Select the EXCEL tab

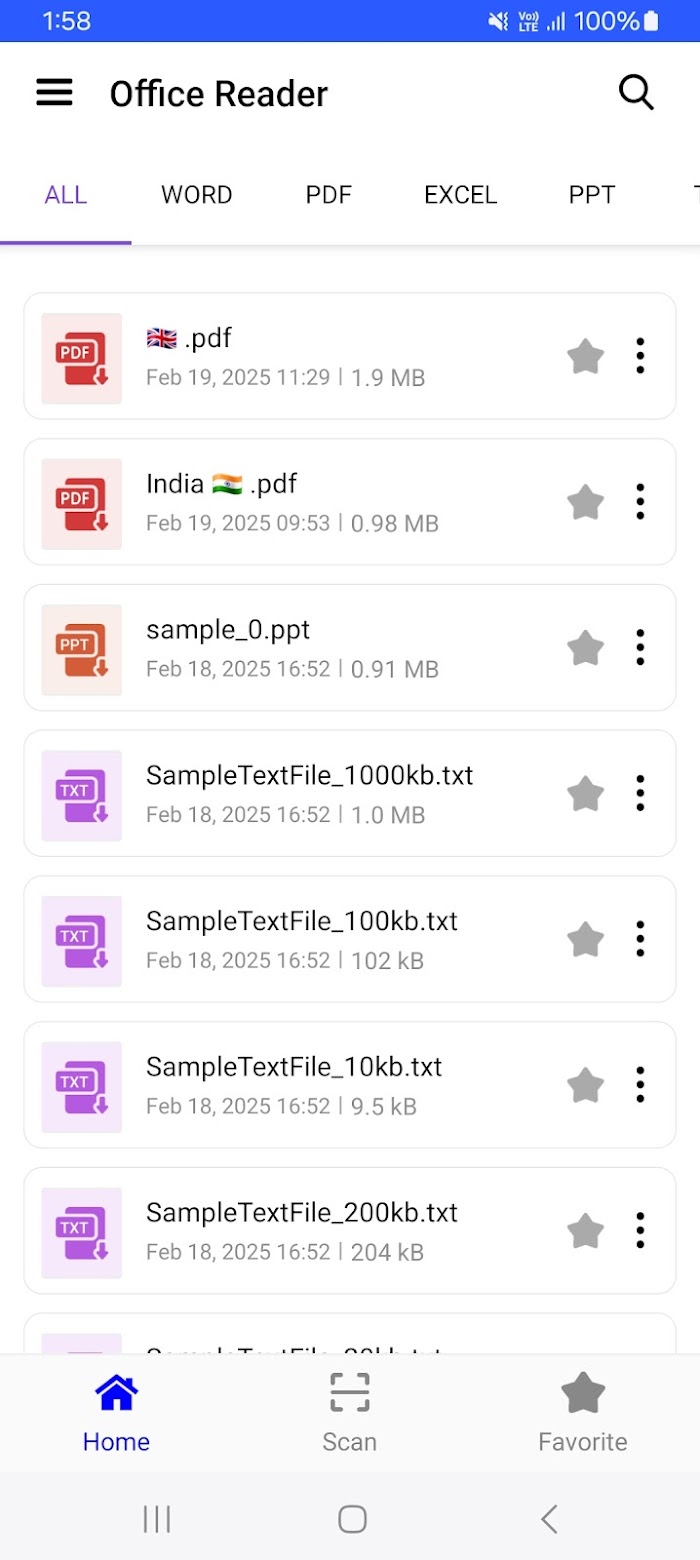coord(461,194)
